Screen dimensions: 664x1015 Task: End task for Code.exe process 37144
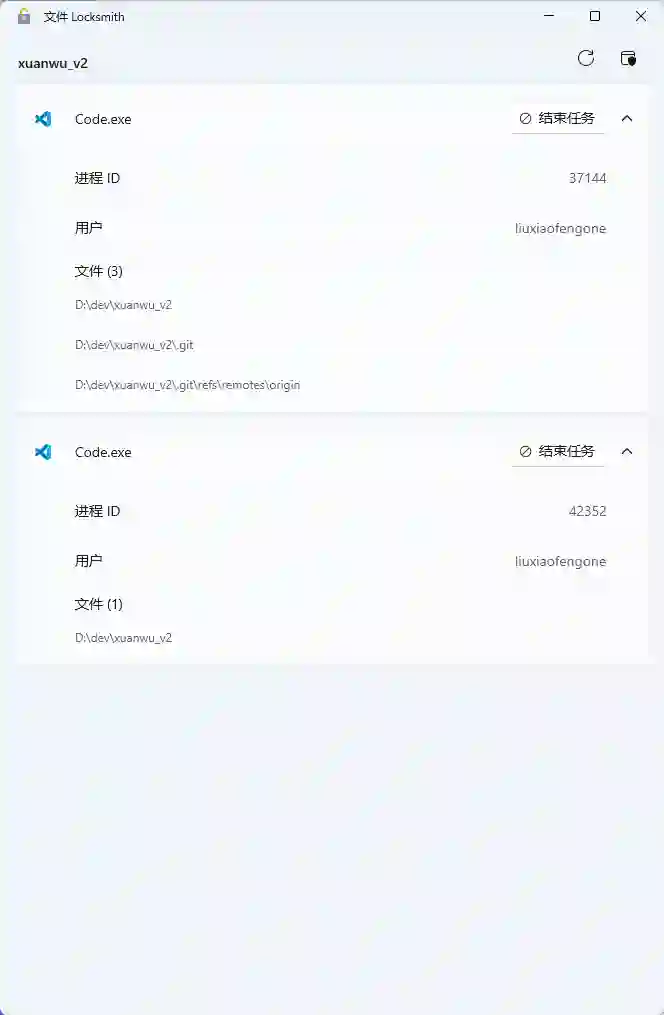click(x=558, y=118)
